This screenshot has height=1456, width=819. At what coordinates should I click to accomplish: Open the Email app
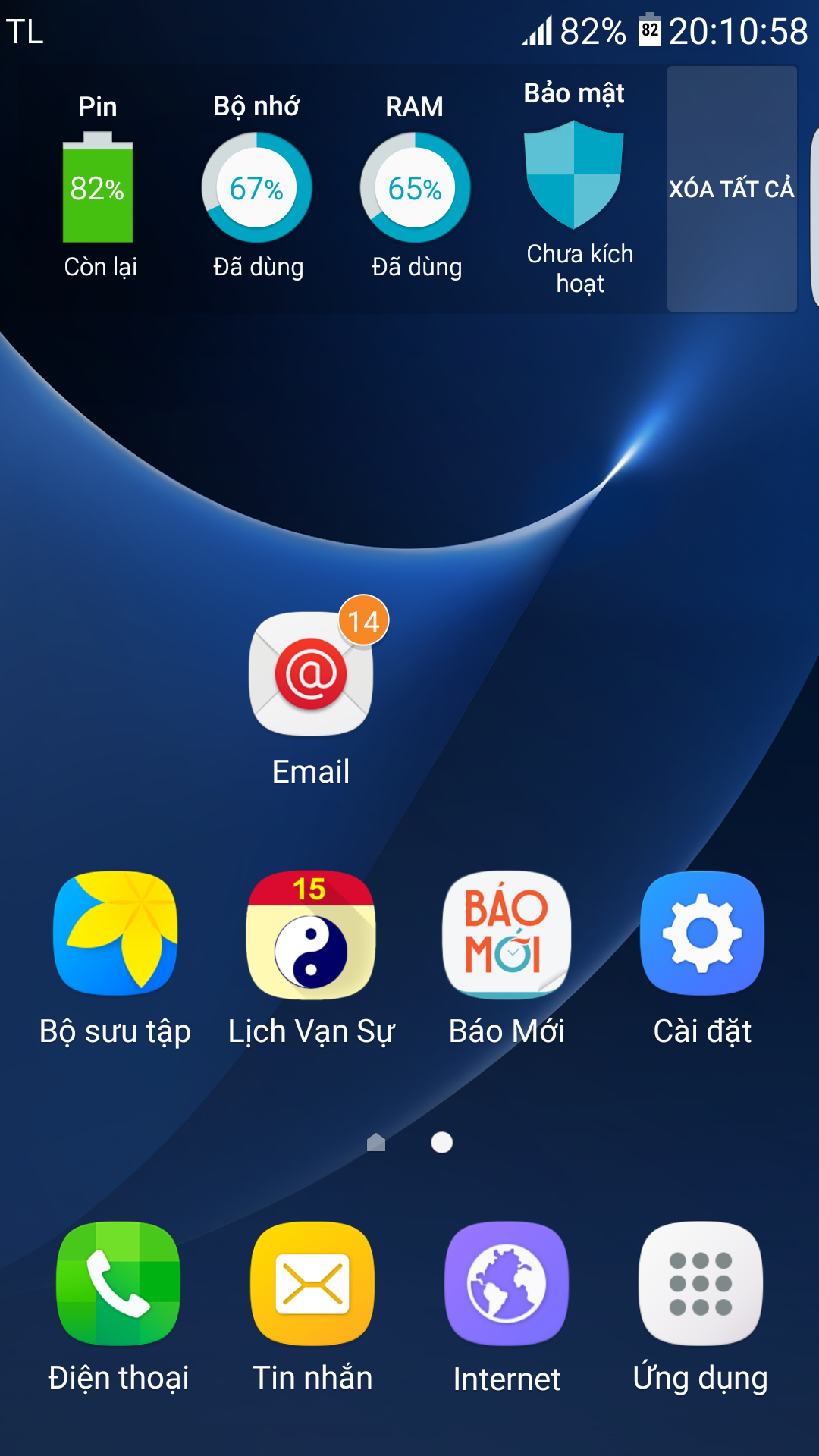click(311, 673)
